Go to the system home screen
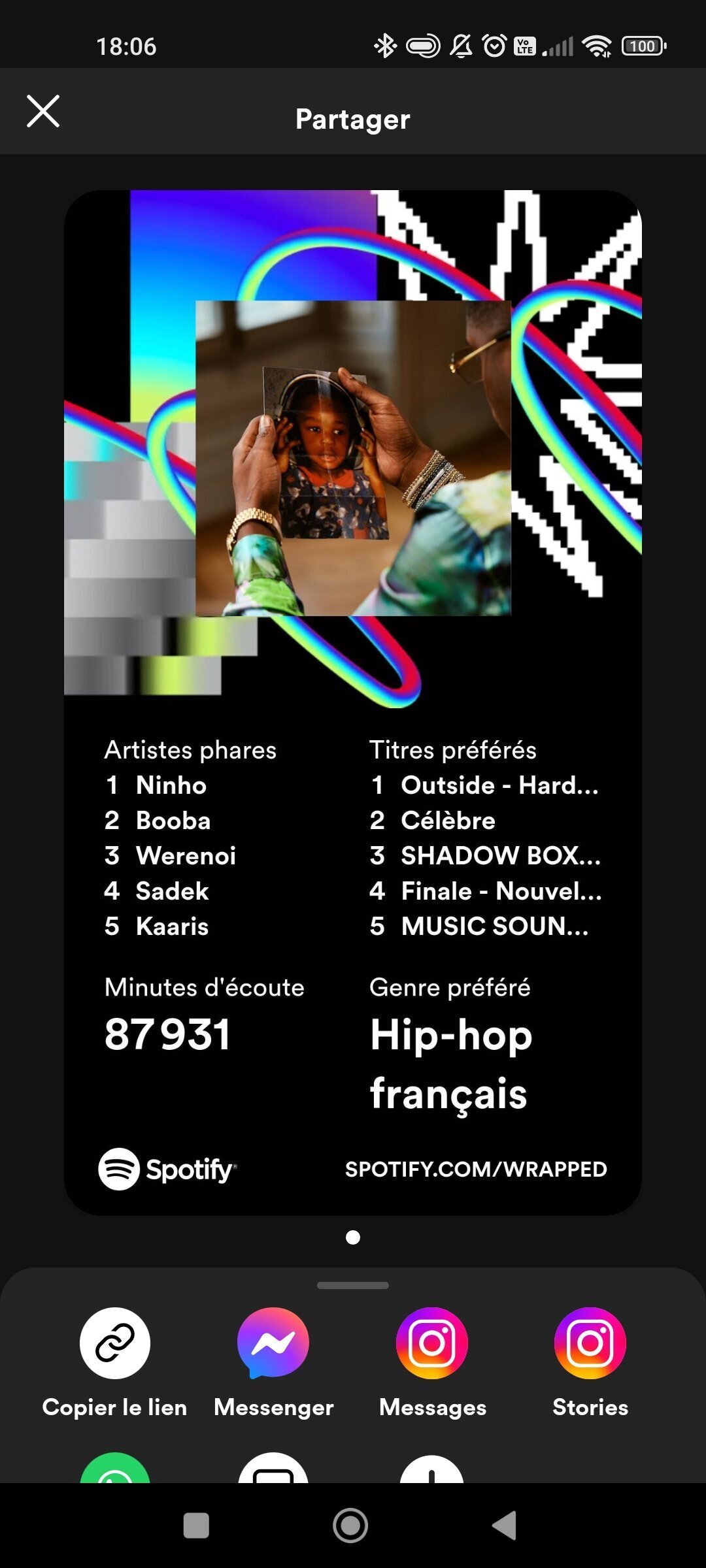Viewport: 706px width, 1568px height. click(x=350, y=1526)
